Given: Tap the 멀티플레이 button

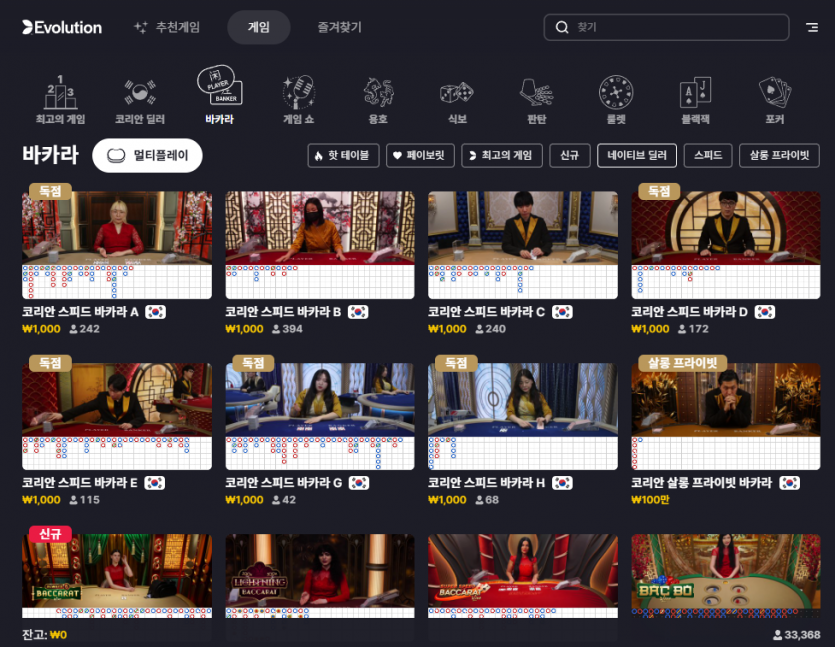Looking at the screenshot, I should 148,155.
